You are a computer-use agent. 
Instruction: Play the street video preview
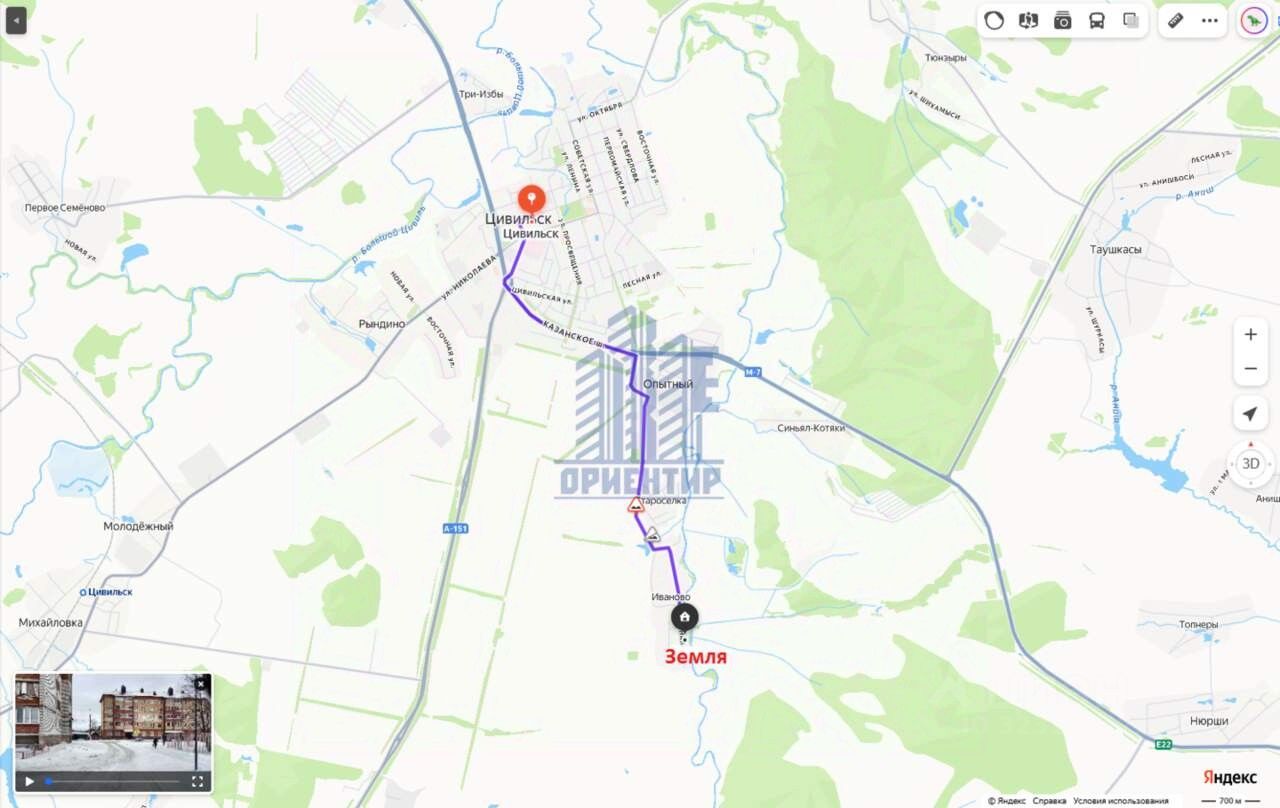pos(30,781)
